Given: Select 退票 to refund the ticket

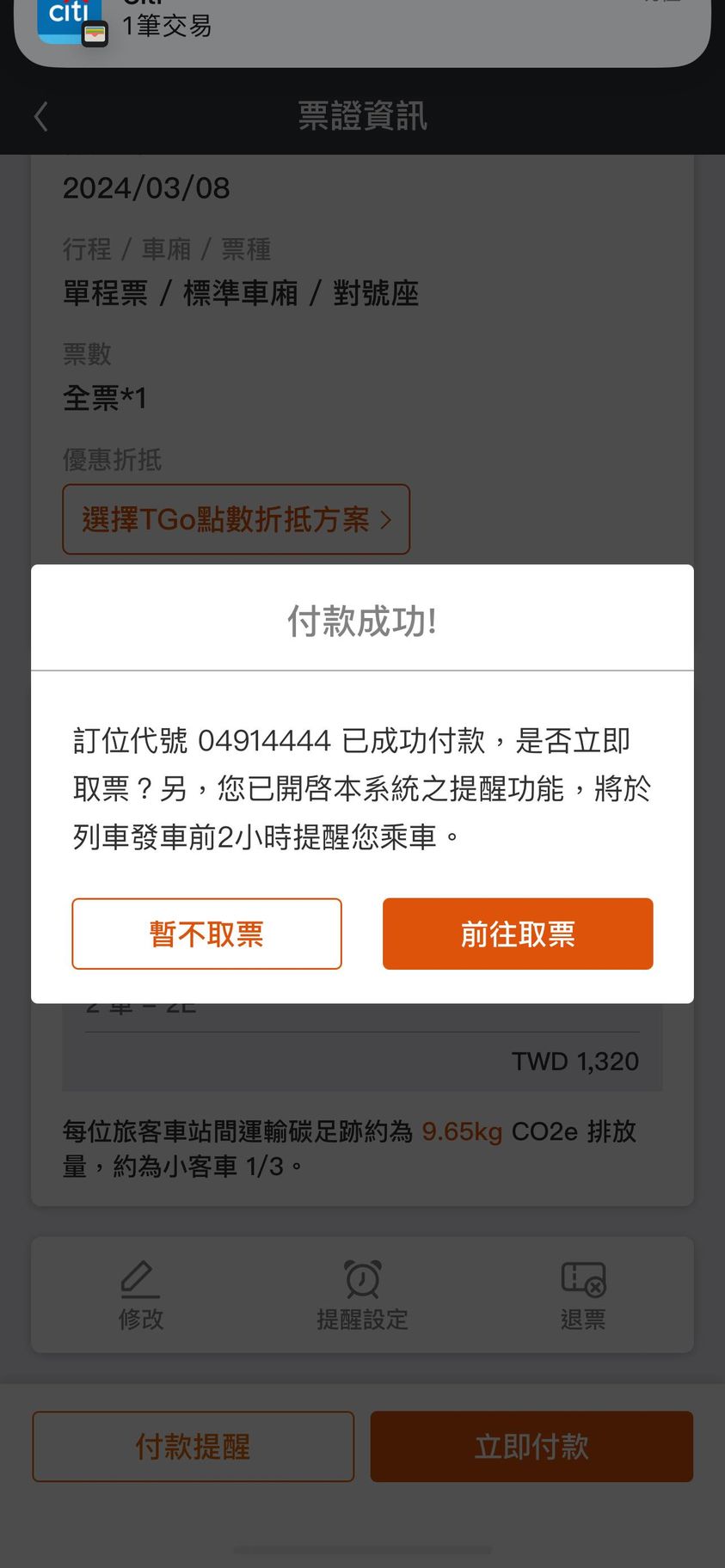Looking at the screenshot, I should click(583, 1295).
